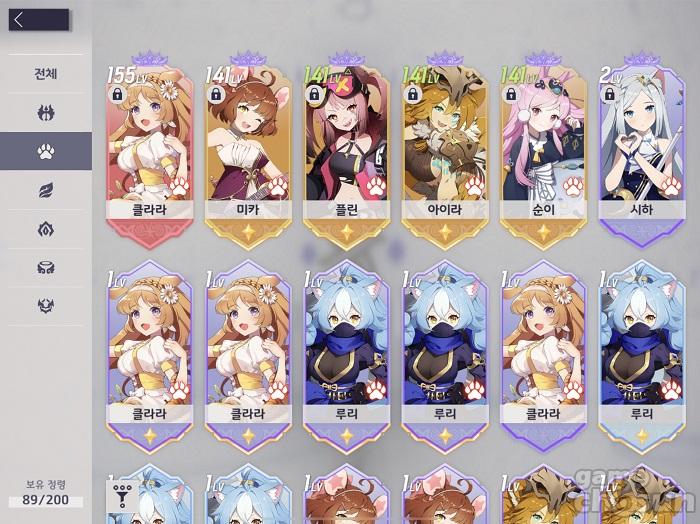Select the 전체 (All) filter tab
This screenshot has width=700, height=524.
tap(45, 74)
